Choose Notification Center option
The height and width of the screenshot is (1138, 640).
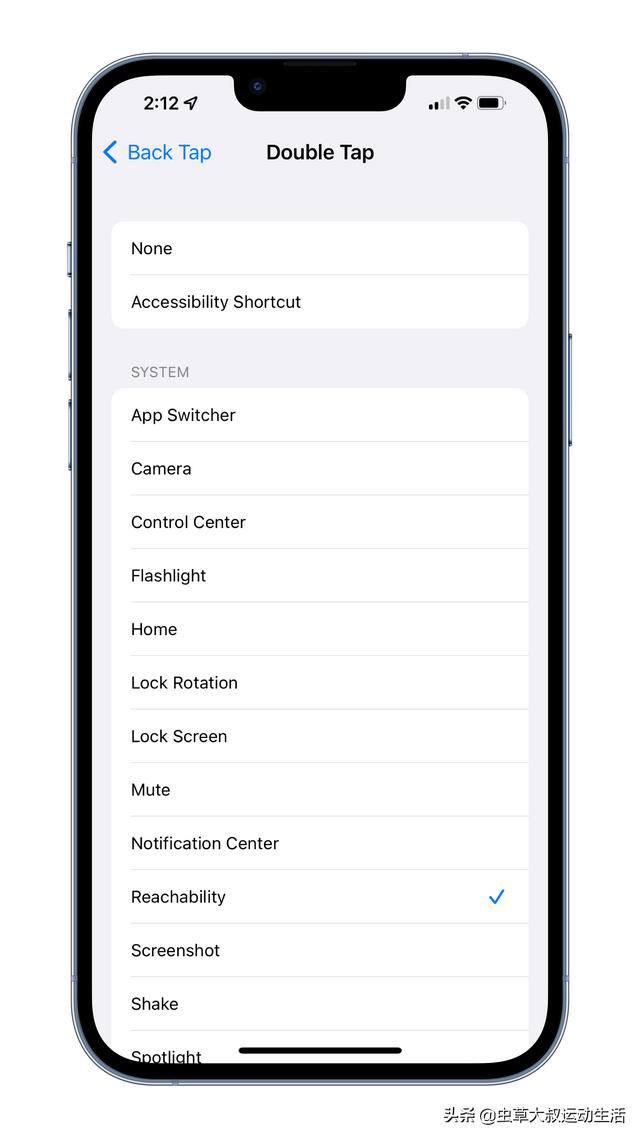320,843
